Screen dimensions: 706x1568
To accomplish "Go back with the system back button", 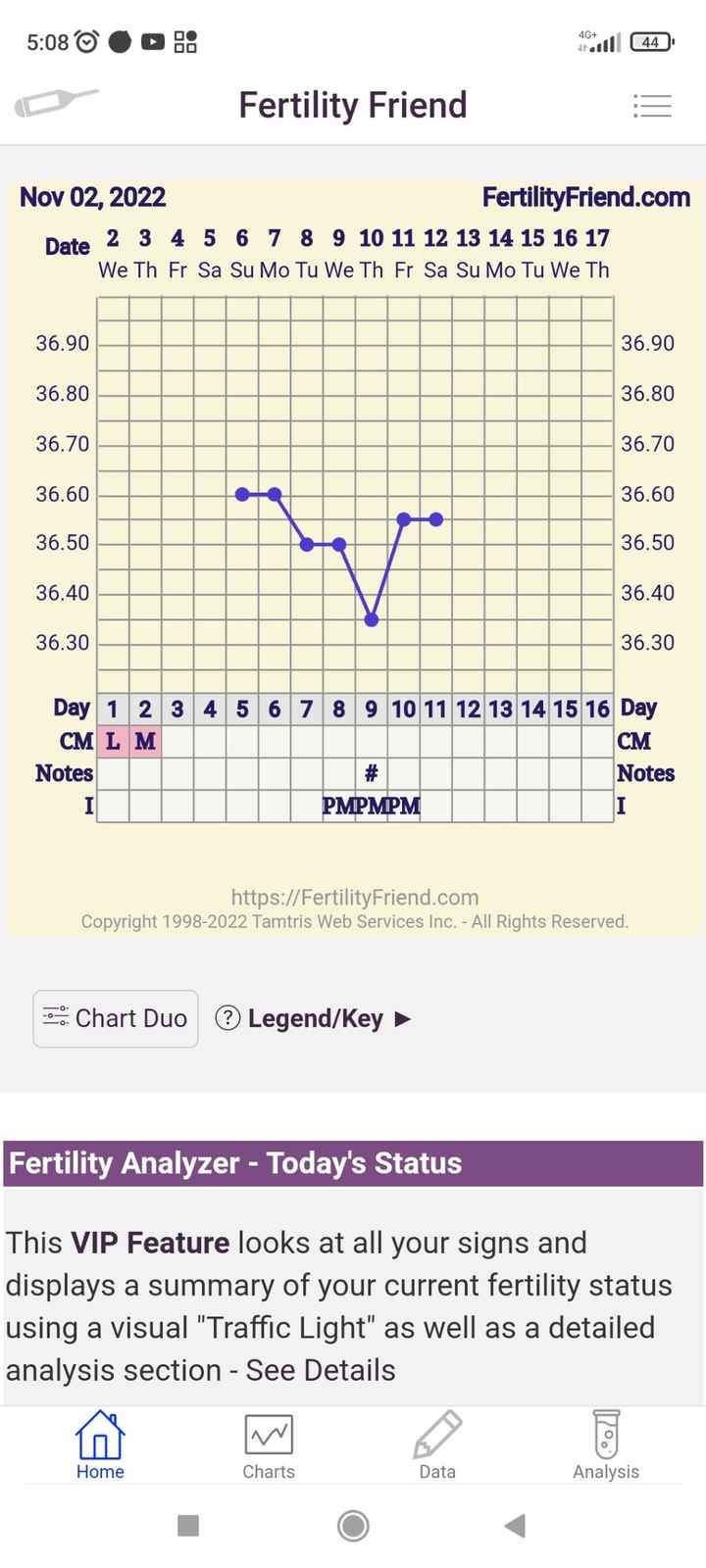I will pos(515,1525).
